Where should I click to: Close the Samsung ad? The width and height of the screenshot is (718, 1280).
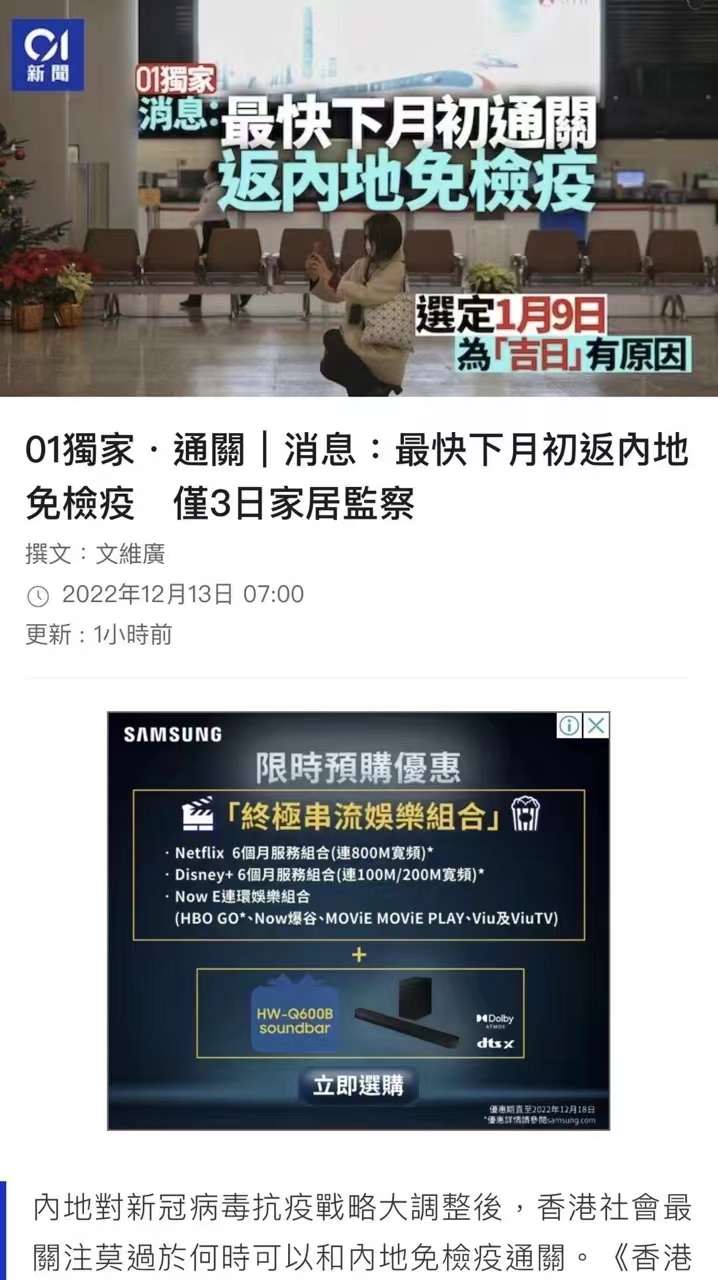(x=596, y=726)
